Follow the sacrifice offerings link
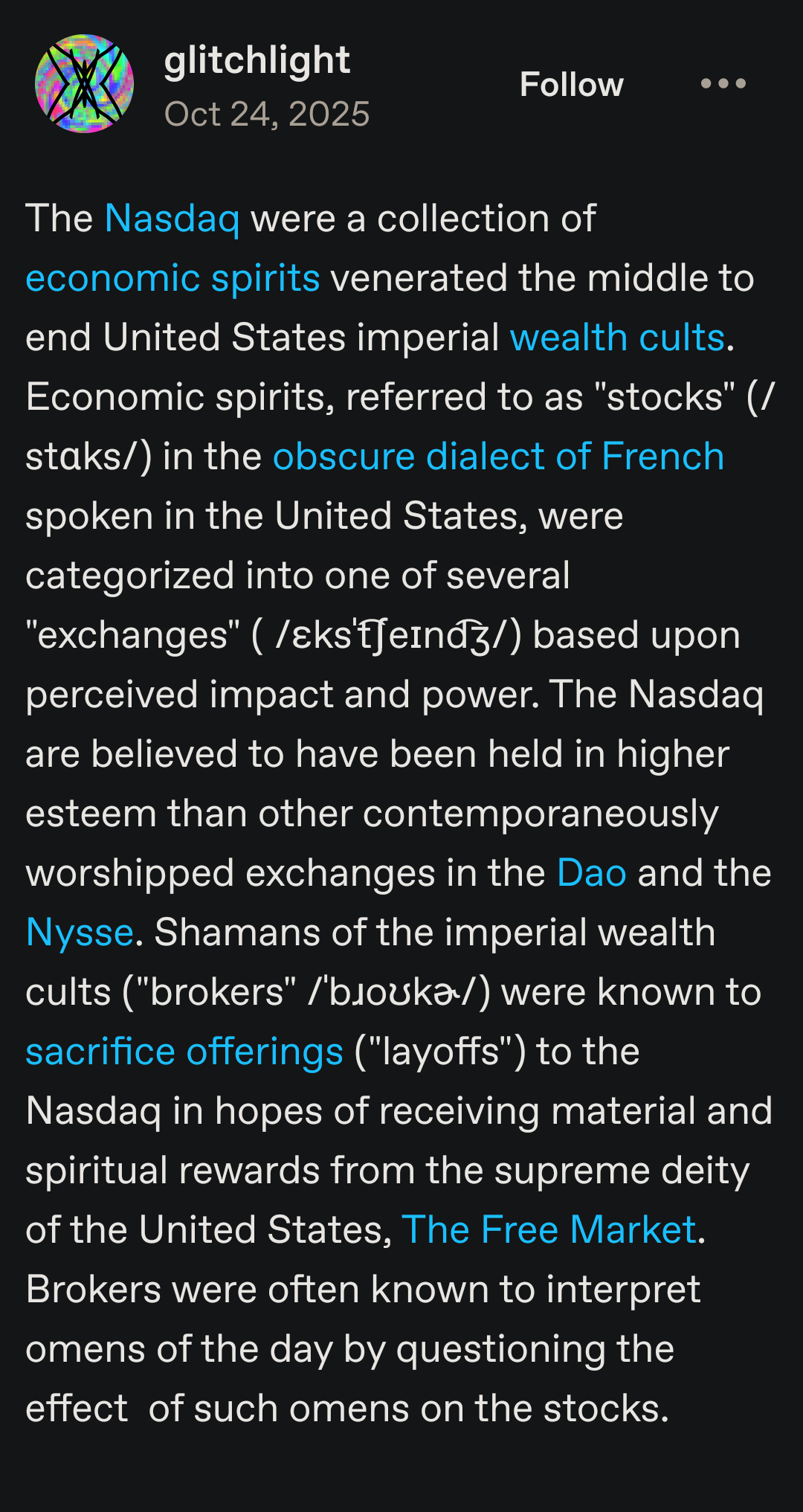The height and width of the screenshot is (1512, 803). [x=184, y=1052]
